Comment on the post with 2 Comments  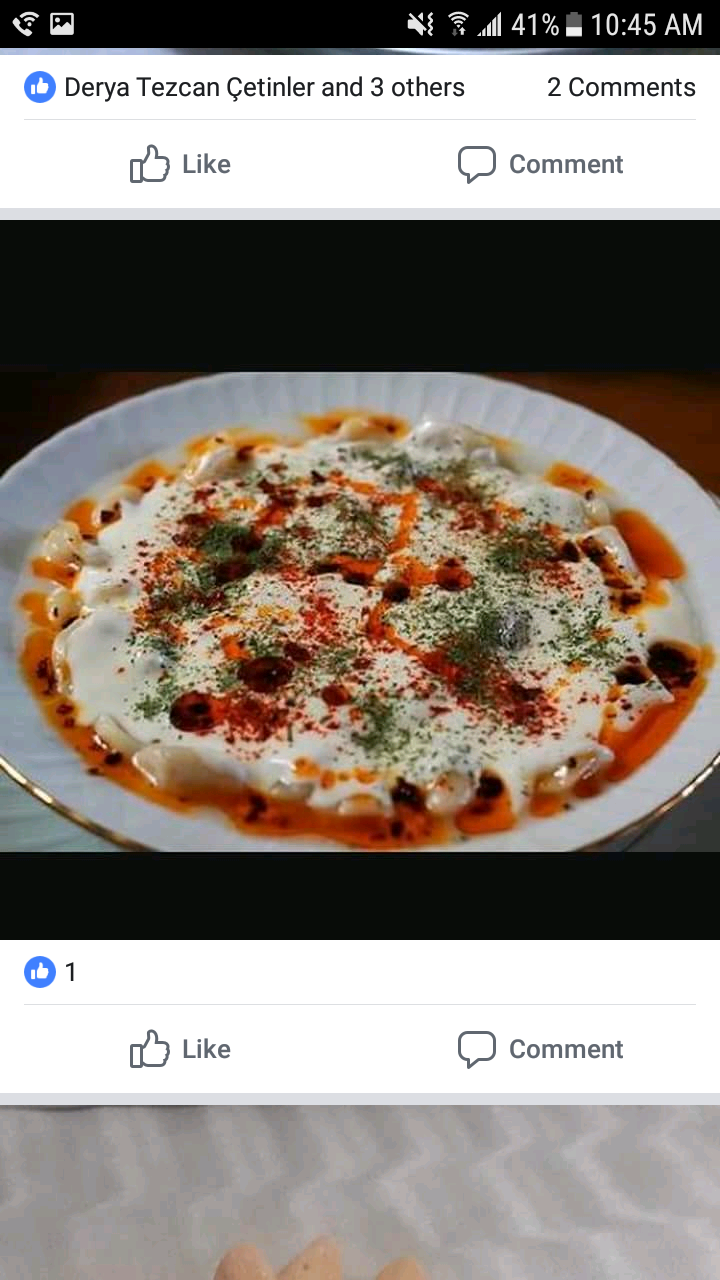(x=540, y=164)
